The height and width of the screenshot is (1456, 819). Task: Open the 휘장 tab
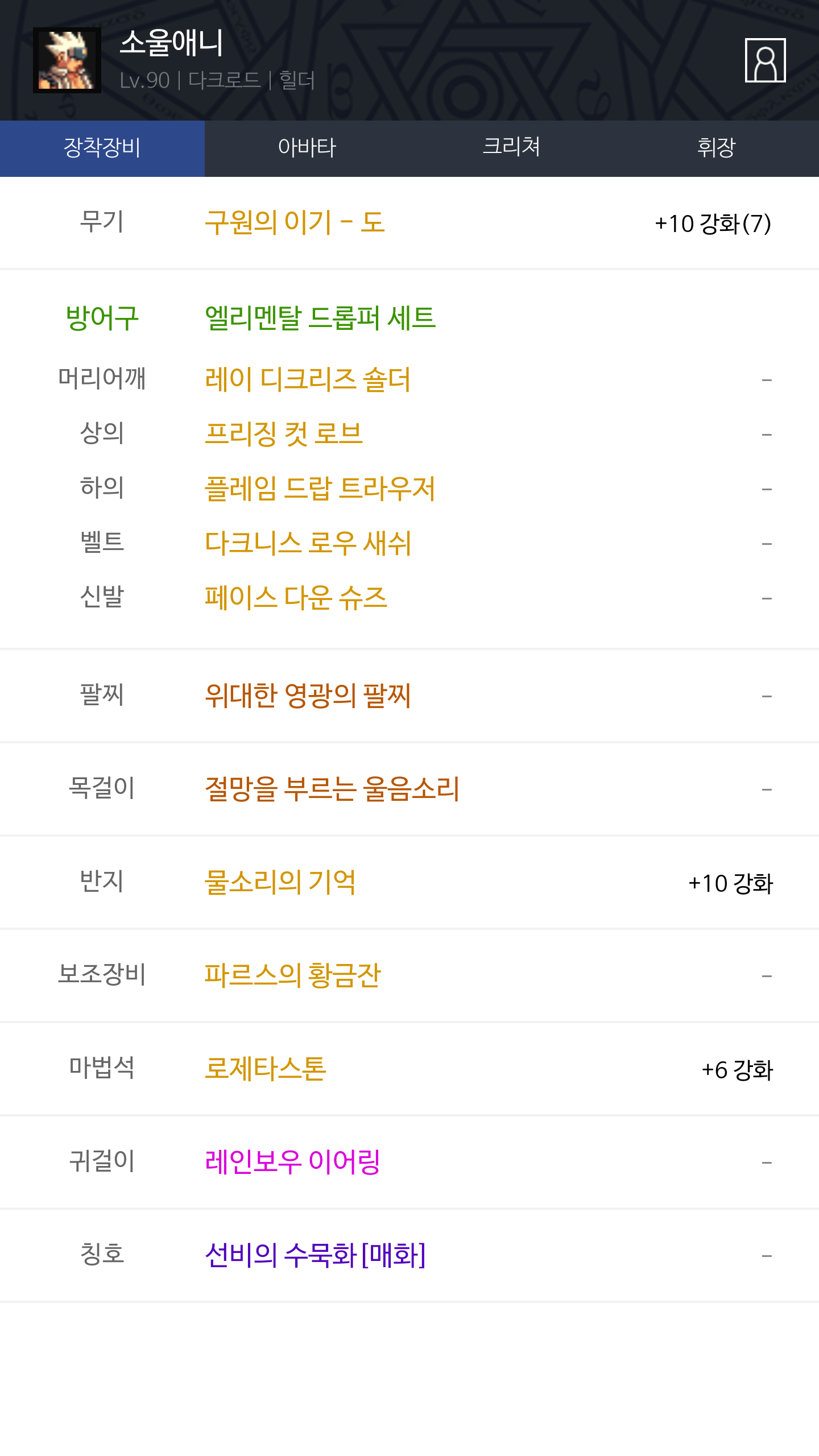tap(716, 148)
